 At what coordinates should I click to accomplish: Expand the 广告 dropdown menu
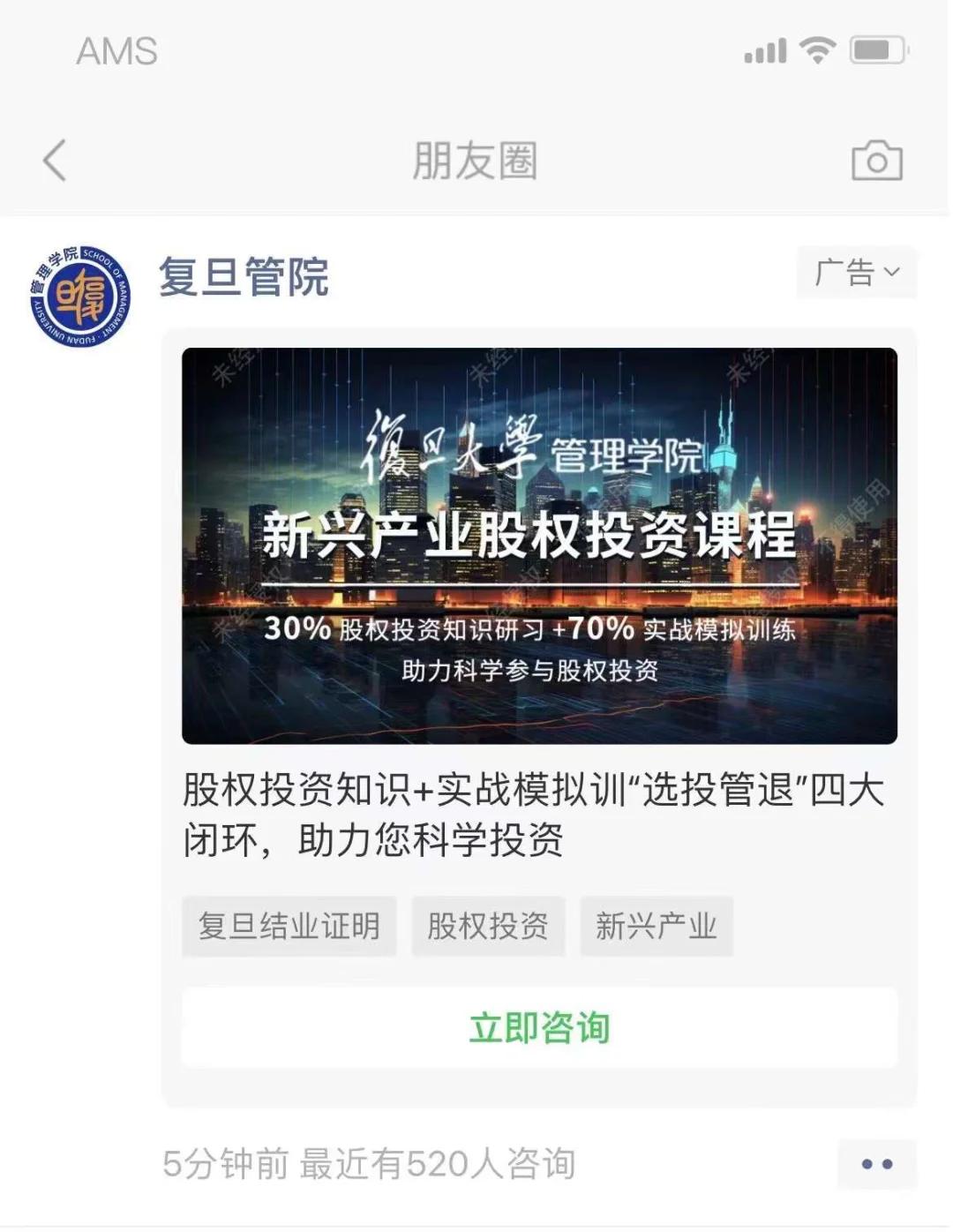tap(856, 273)
